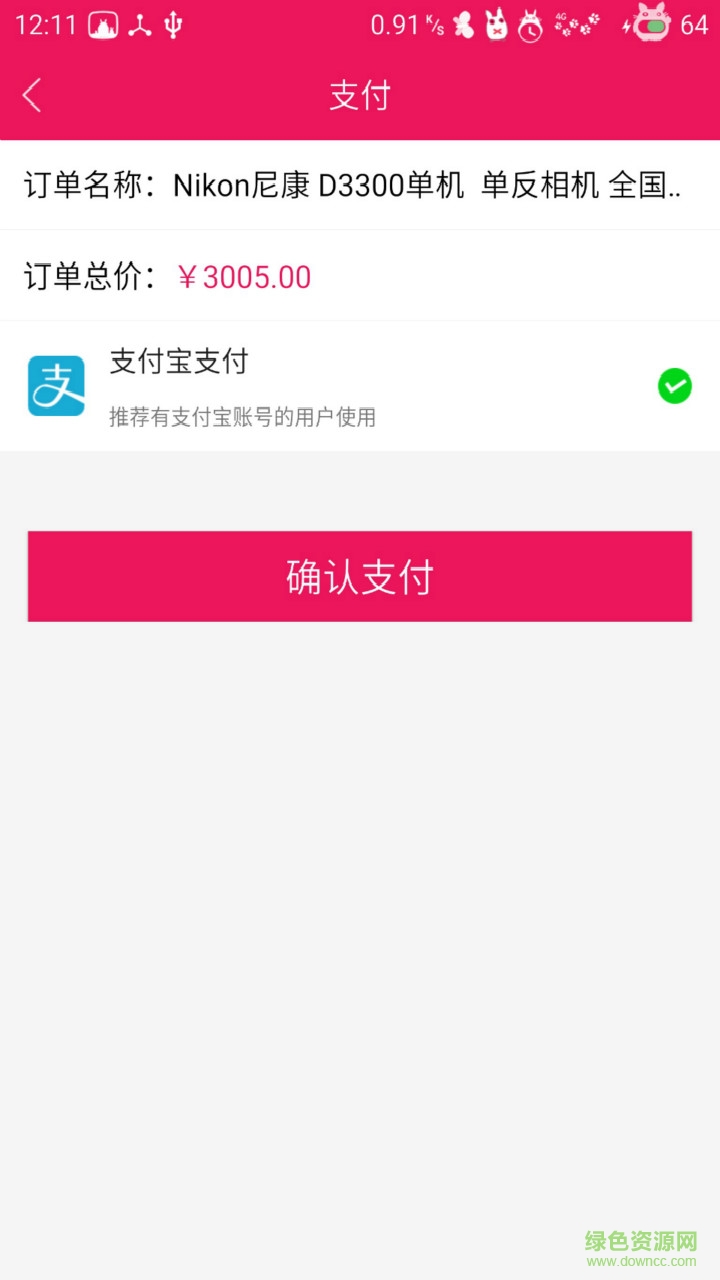Screen dimensions: 720x1280
Task: Tap the ¥3005.00 order total price
Action: pos(246,277)
